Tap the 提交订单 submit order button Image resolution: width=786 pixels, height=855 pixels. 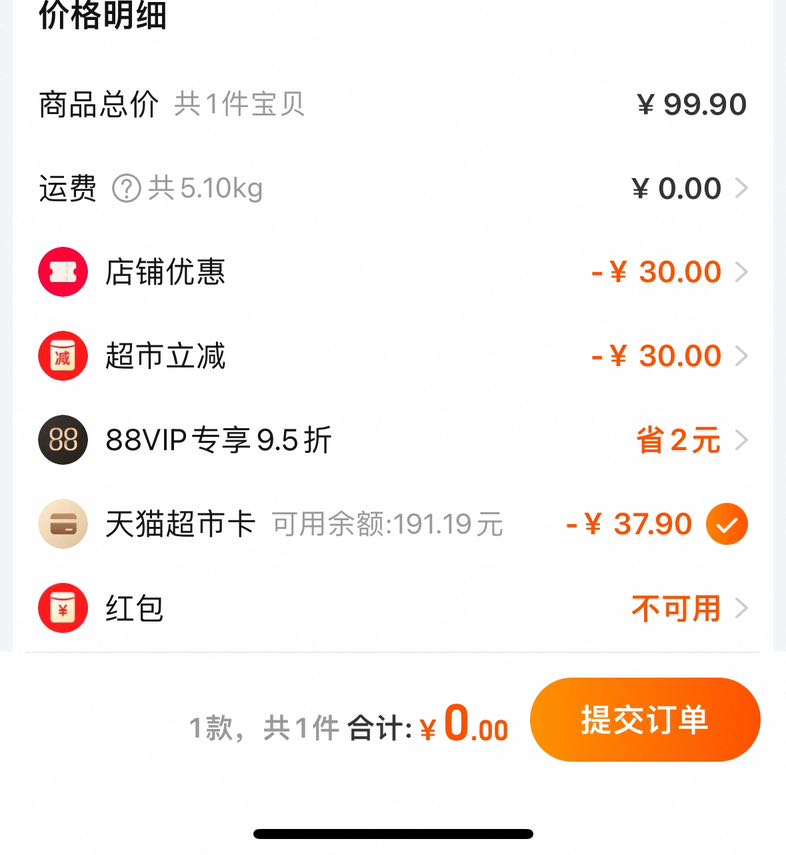pos(646,720)
